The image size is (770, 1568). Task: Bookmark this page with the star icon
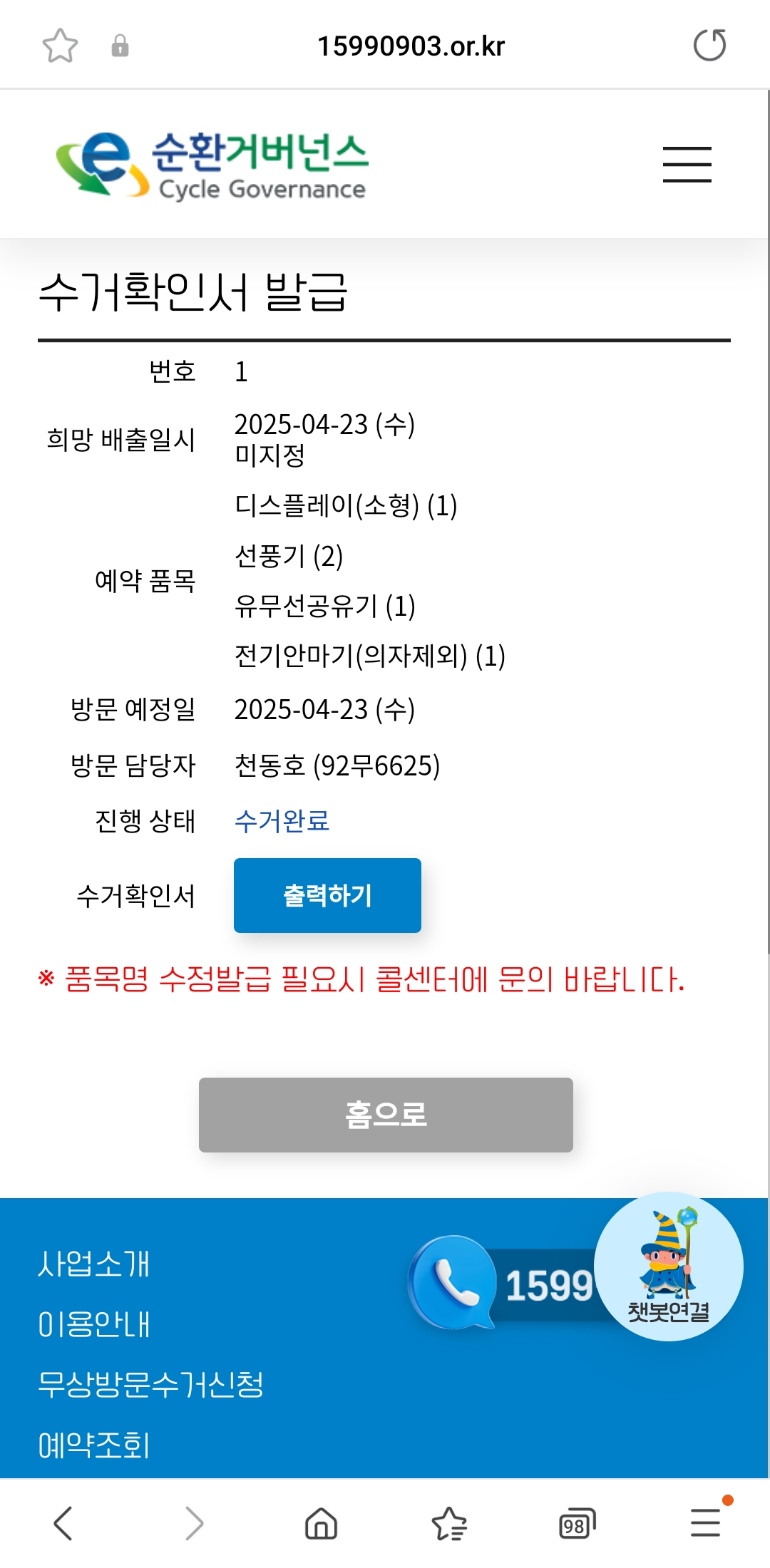[x=60, y=46]
